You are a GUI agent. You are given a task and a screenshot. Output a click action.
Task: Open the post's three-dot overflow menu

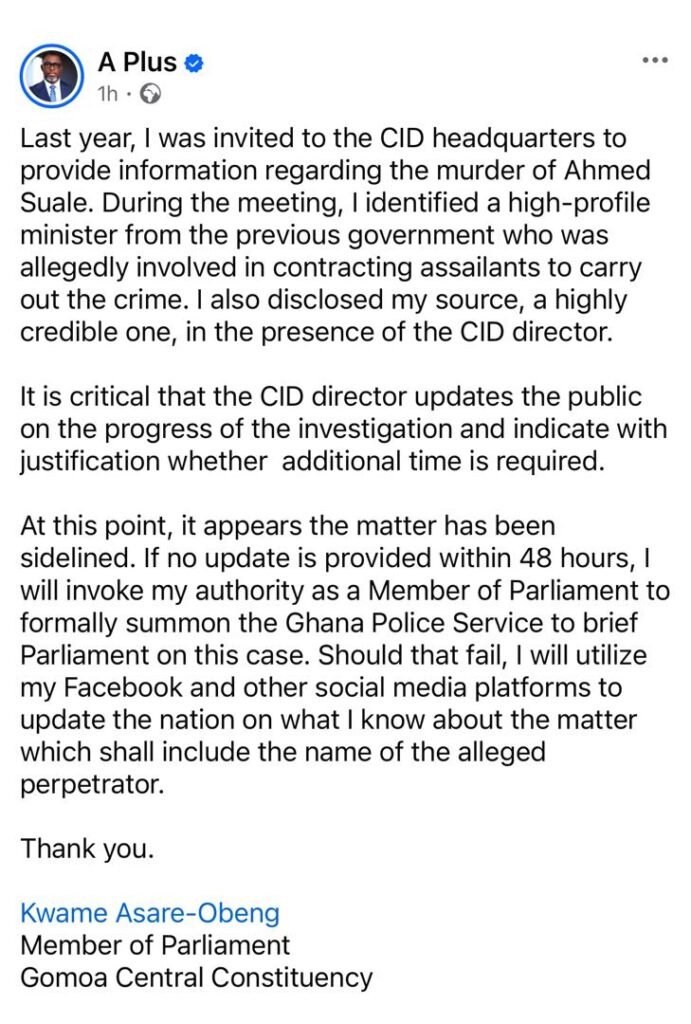pos(654,61)
